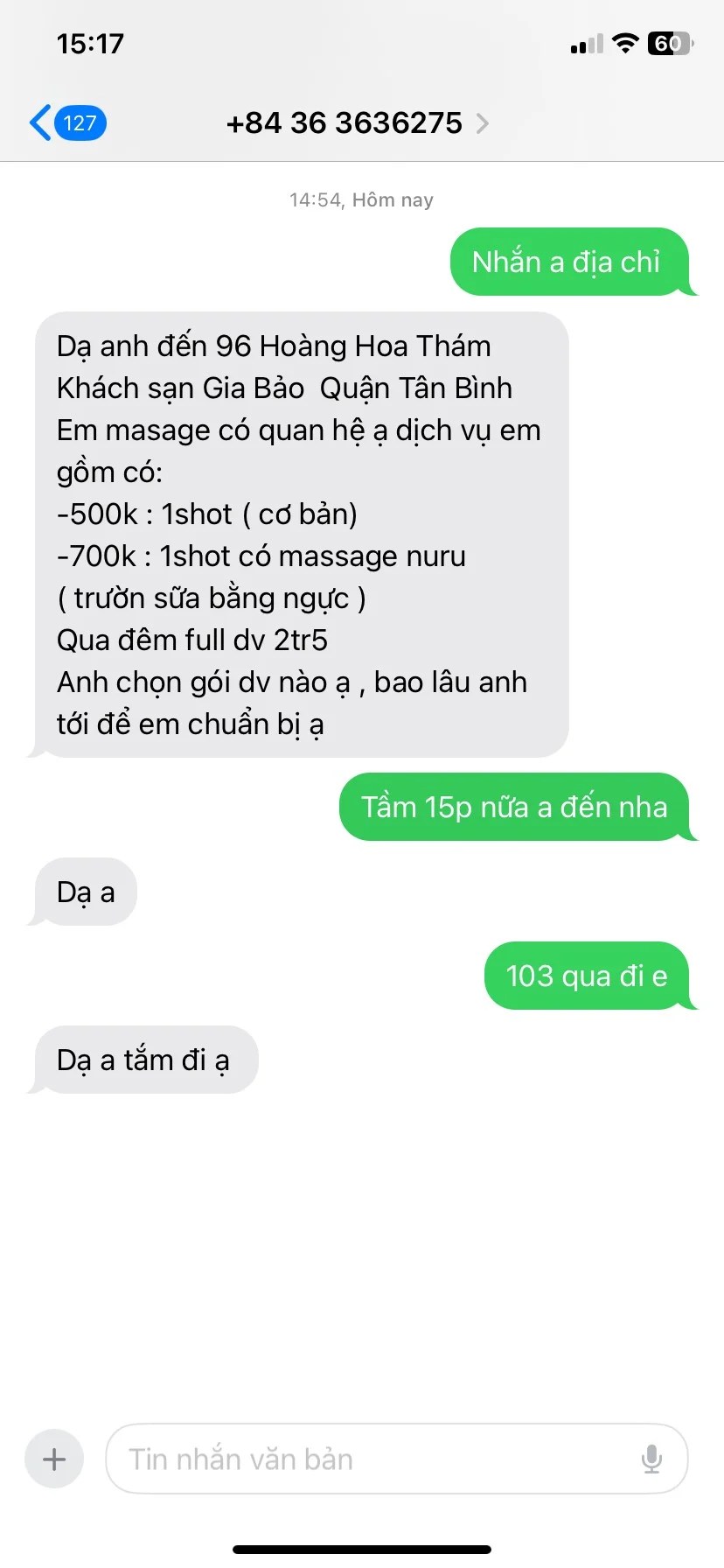724x1568 pixels.
Task: Open the plus attachments menu
Action: click(54, 1459)
